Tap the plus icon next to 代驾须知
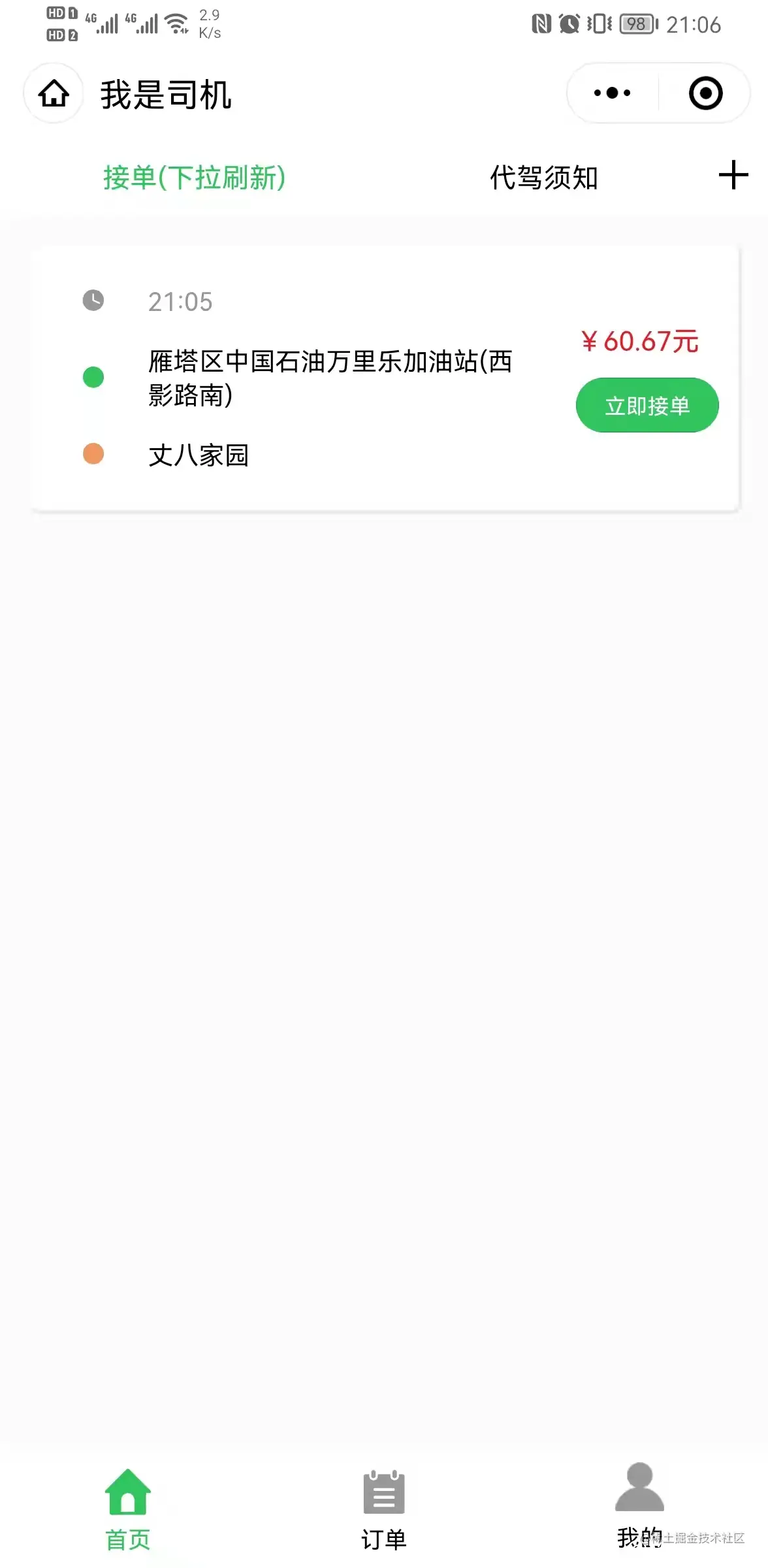 [x=733, y=175]
